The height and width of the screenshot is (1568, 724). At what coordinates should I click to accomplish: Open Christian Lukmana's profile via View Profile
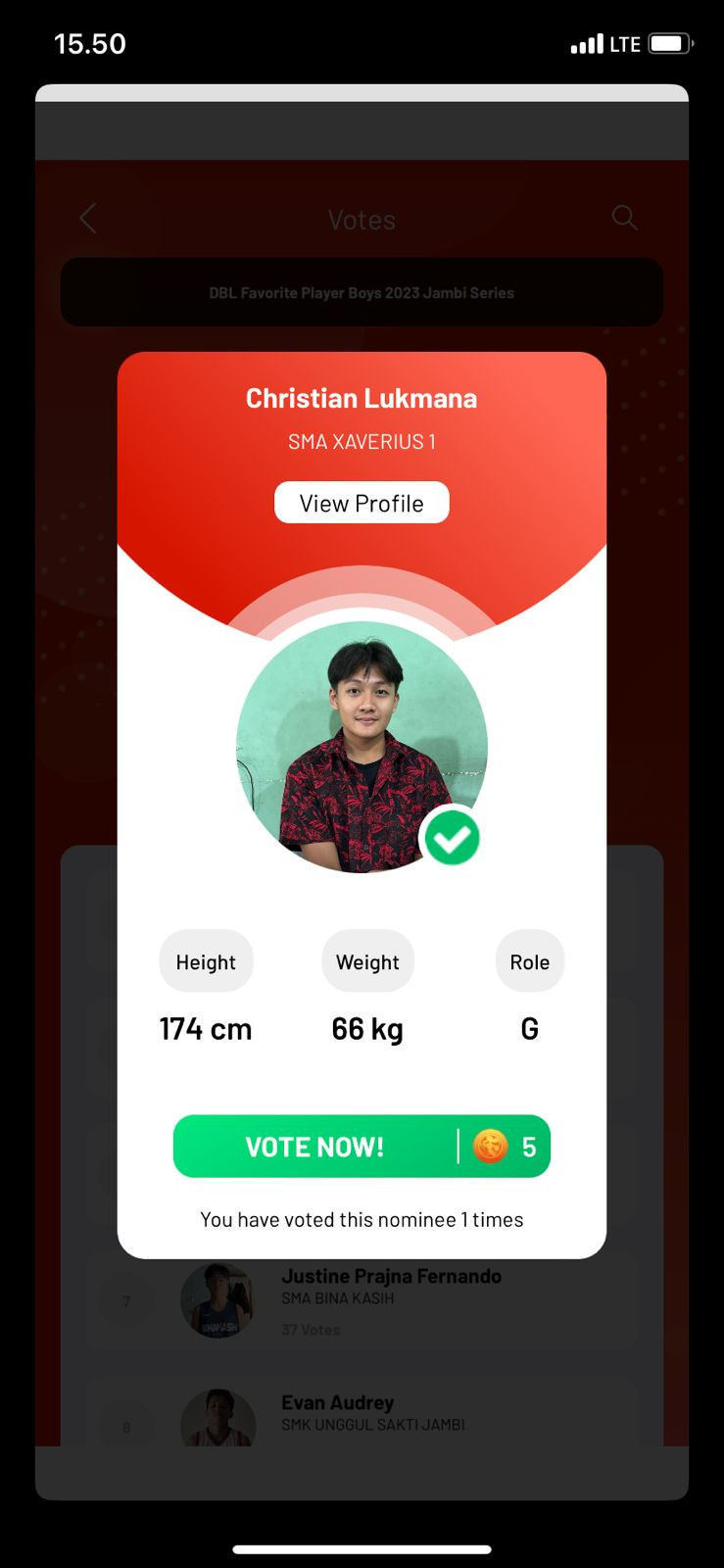tap(362, 503)
